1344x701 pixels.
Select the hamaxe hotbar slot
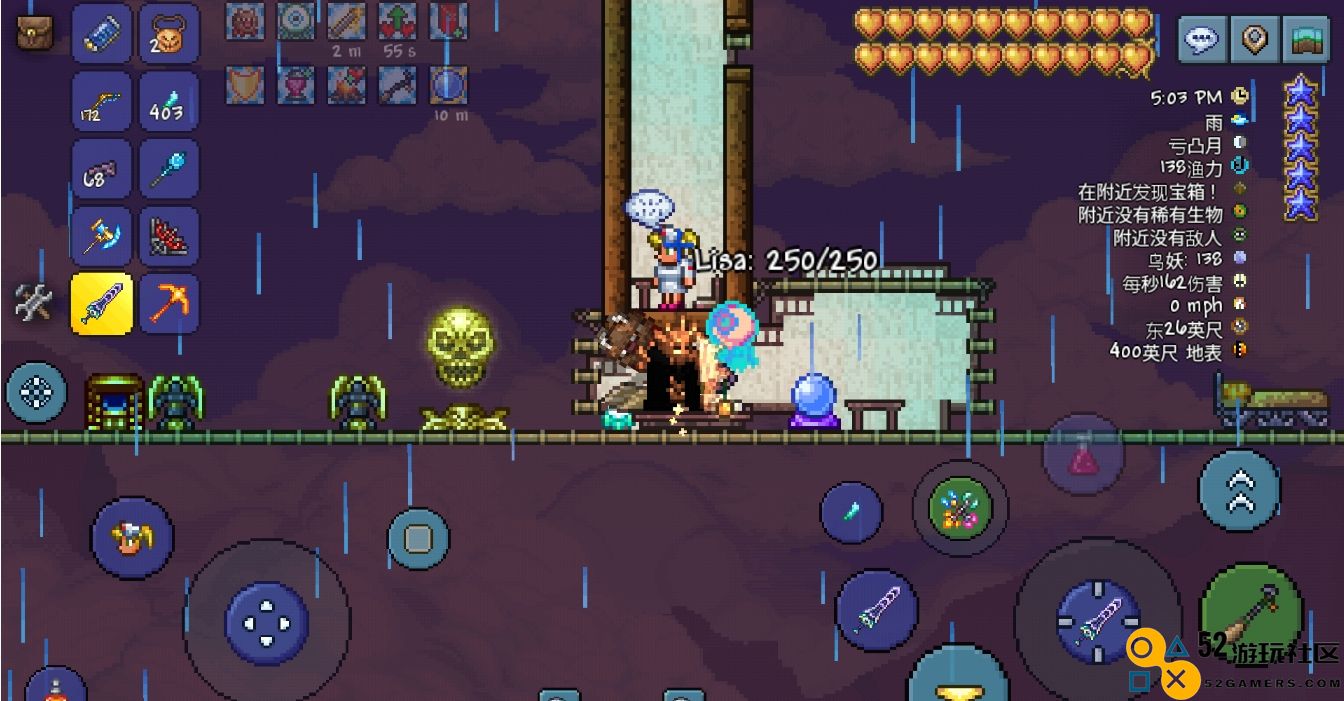coord(102,236)
